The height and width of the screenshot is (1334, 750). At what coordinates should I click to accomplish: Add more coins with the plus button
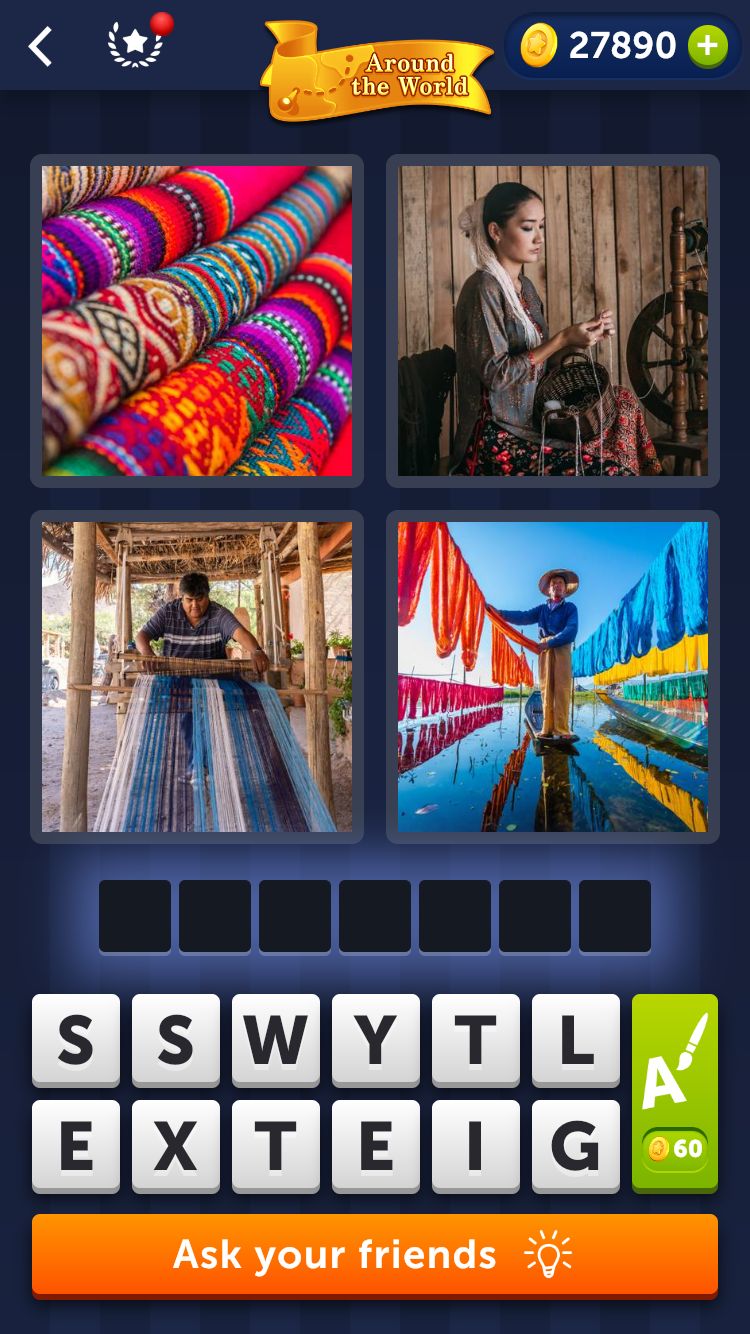pos(707,46)
